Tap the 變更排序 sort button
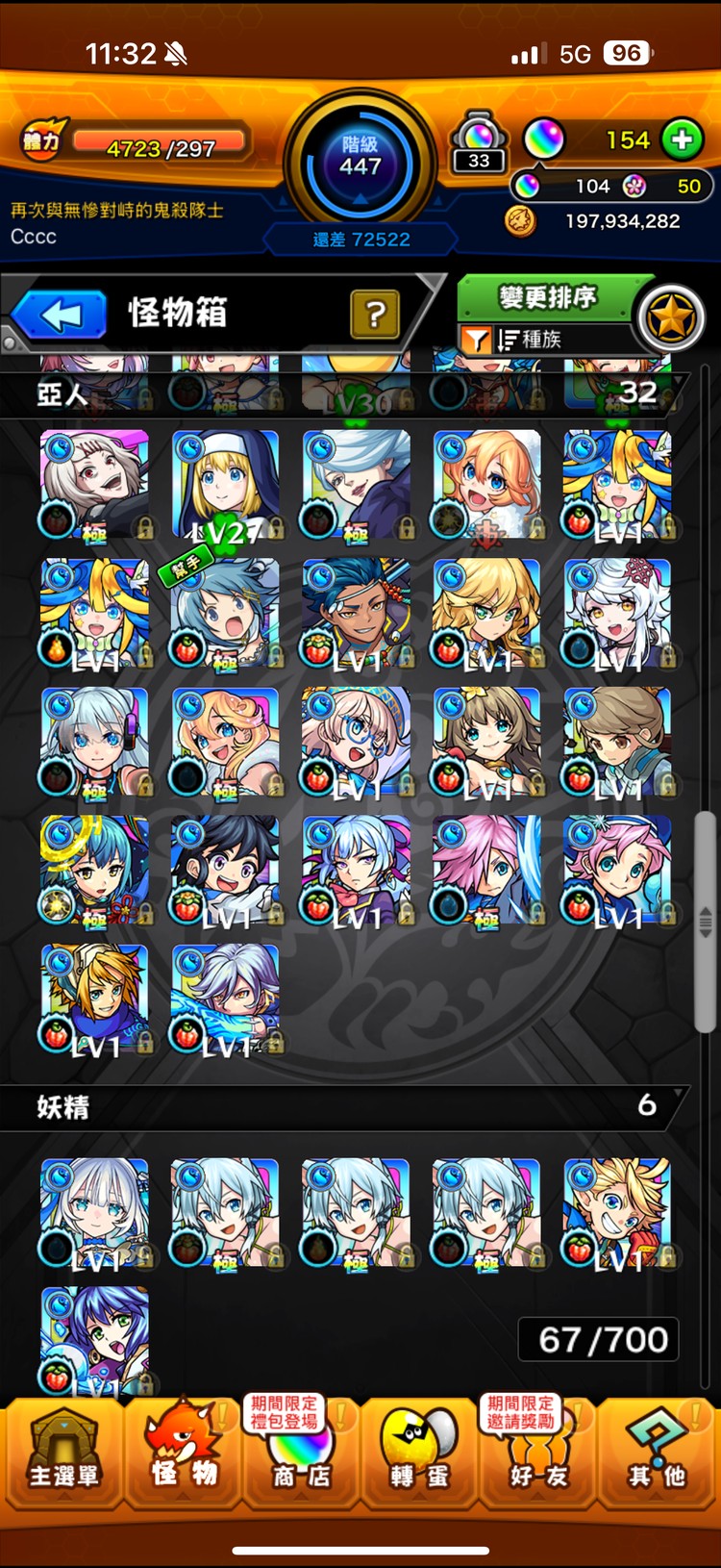Screen dimensions: 721x1568 click(547, 298)
